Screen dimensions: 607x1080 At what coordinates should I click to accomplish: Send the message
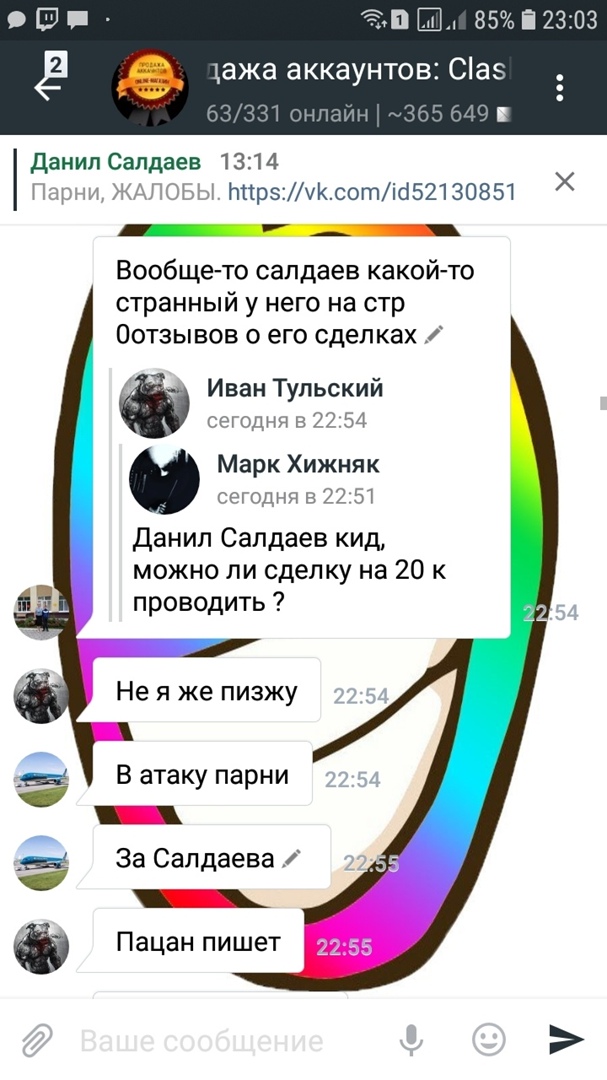point(567,1040)
